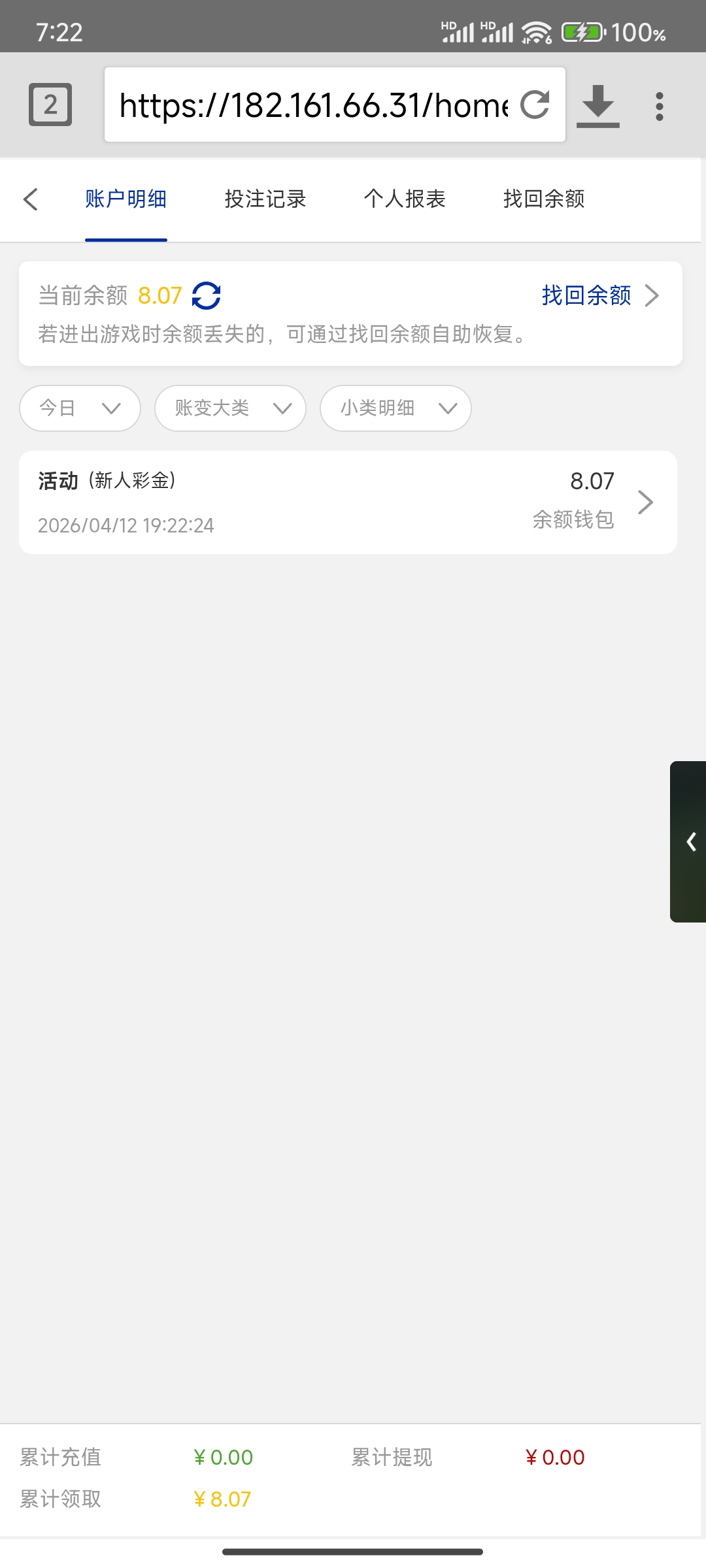Refresh the page with the reload icon
706x1568 pixels.
click(535, 105)
